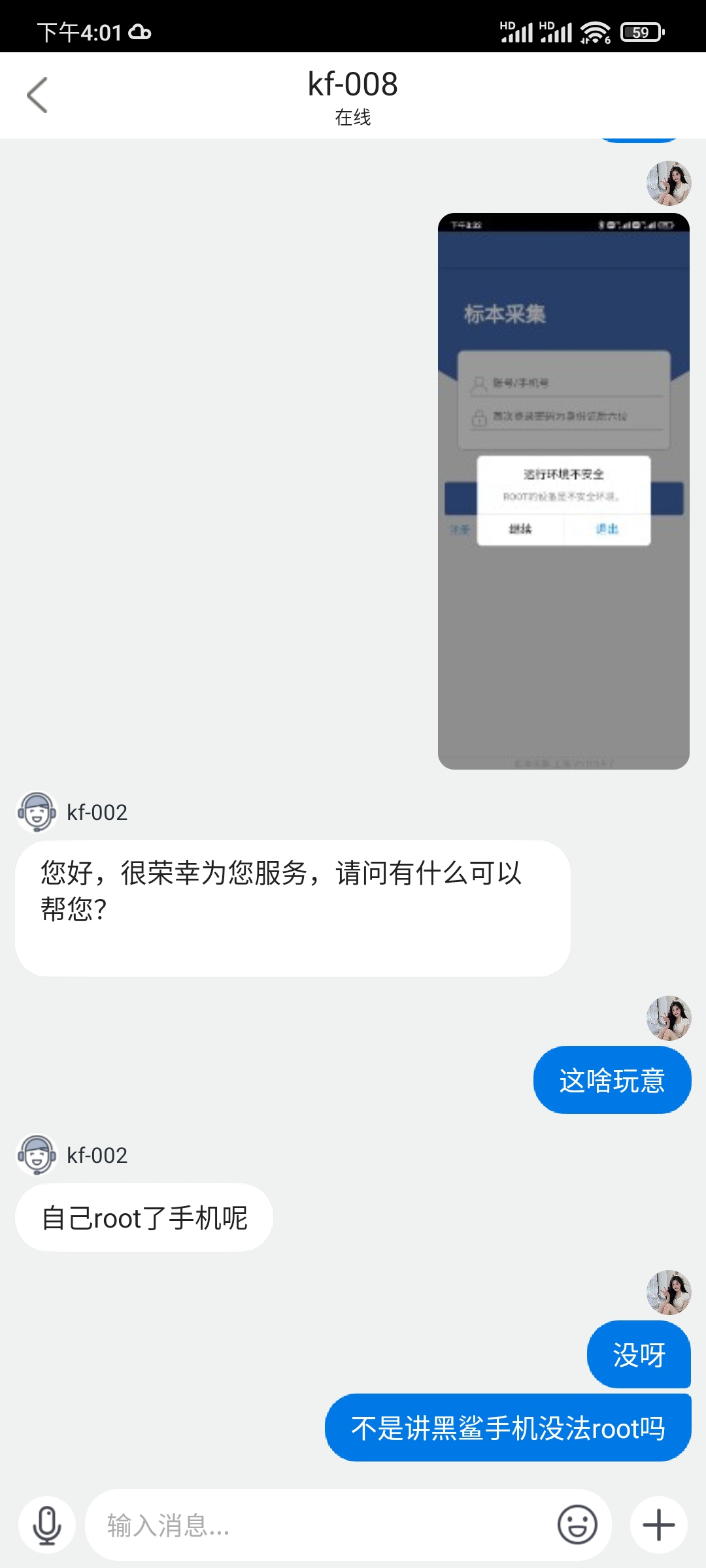Go back using the top-left arrow

tap(37, 95)
